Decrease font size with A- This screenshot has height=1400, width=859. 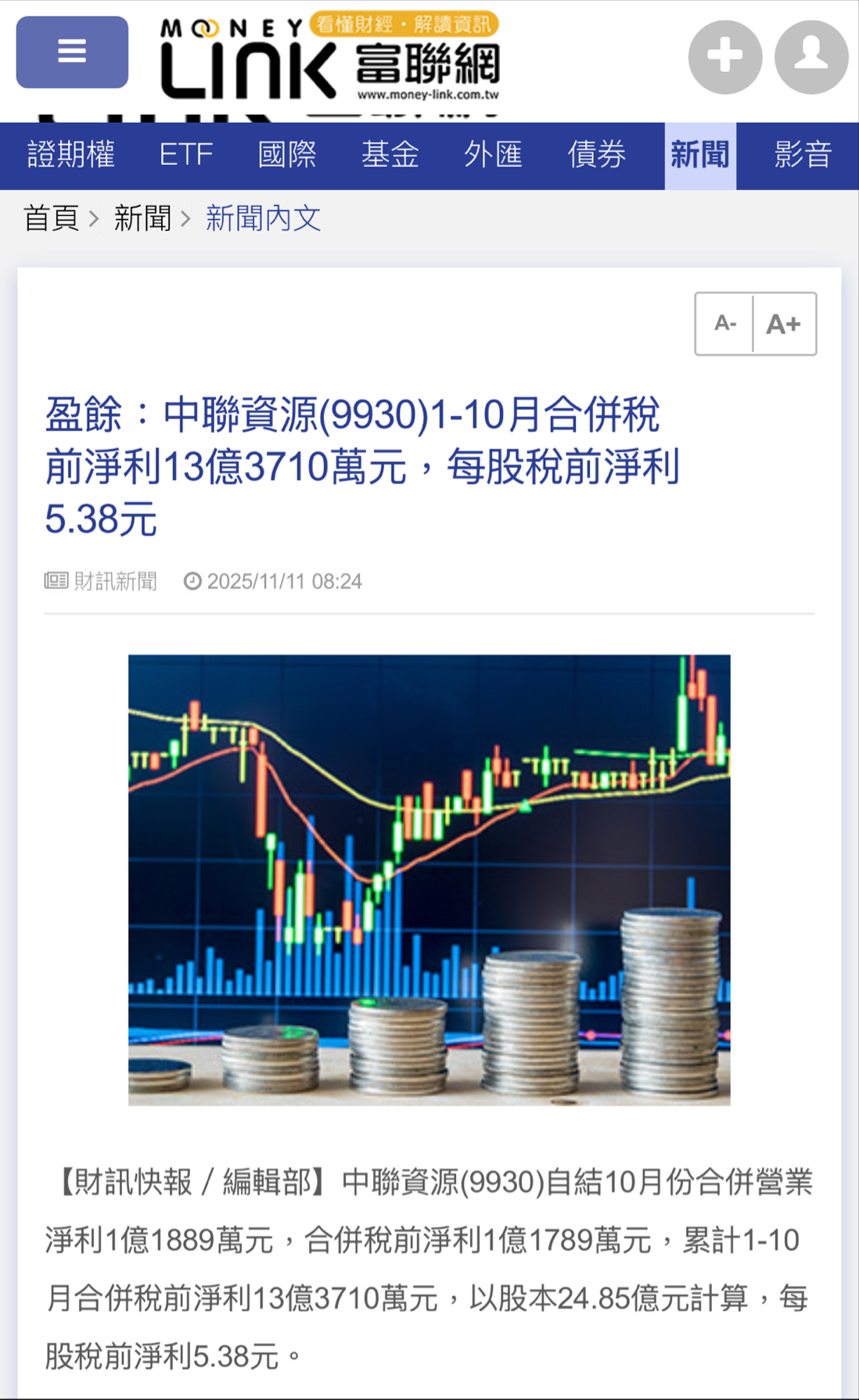(x=724, y=324)
